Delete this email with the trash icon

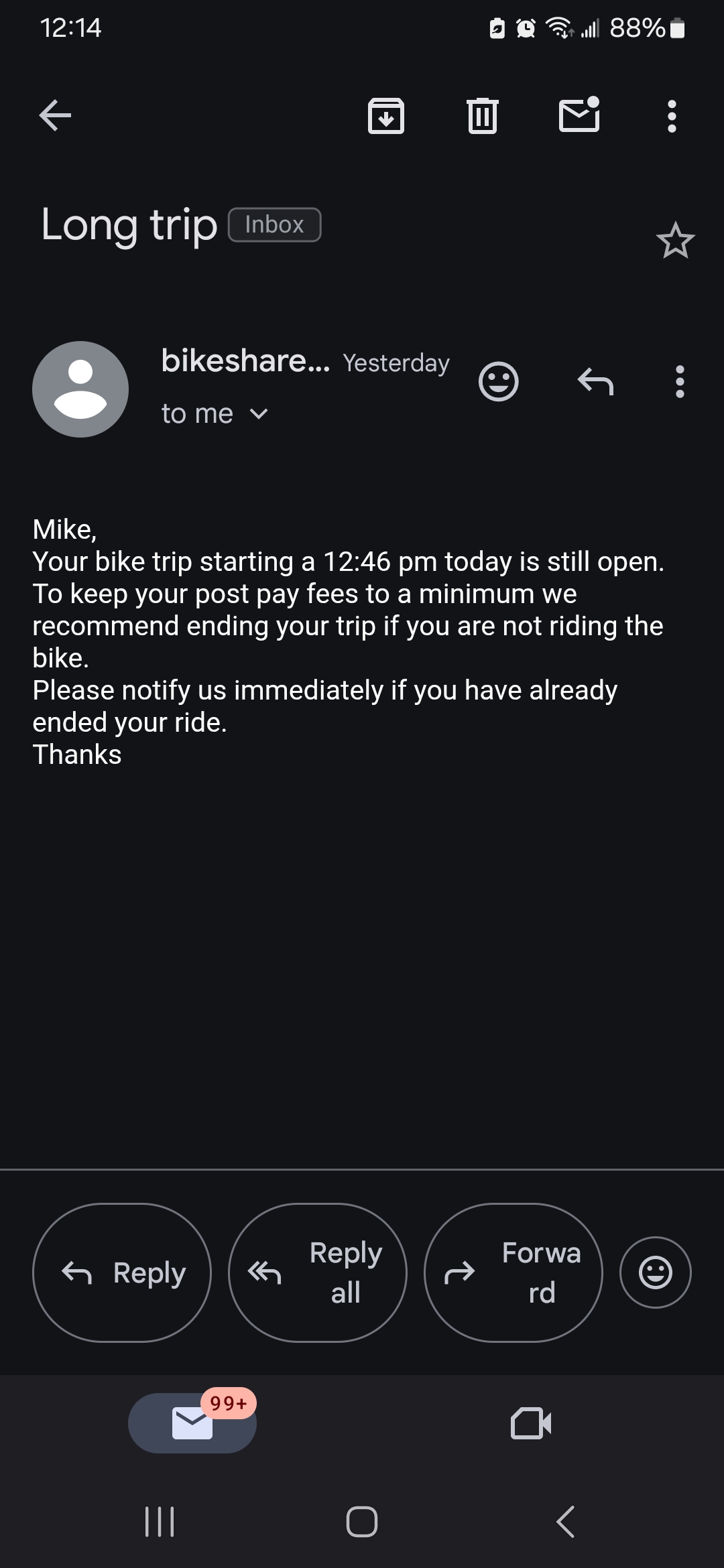coord(482,115)
